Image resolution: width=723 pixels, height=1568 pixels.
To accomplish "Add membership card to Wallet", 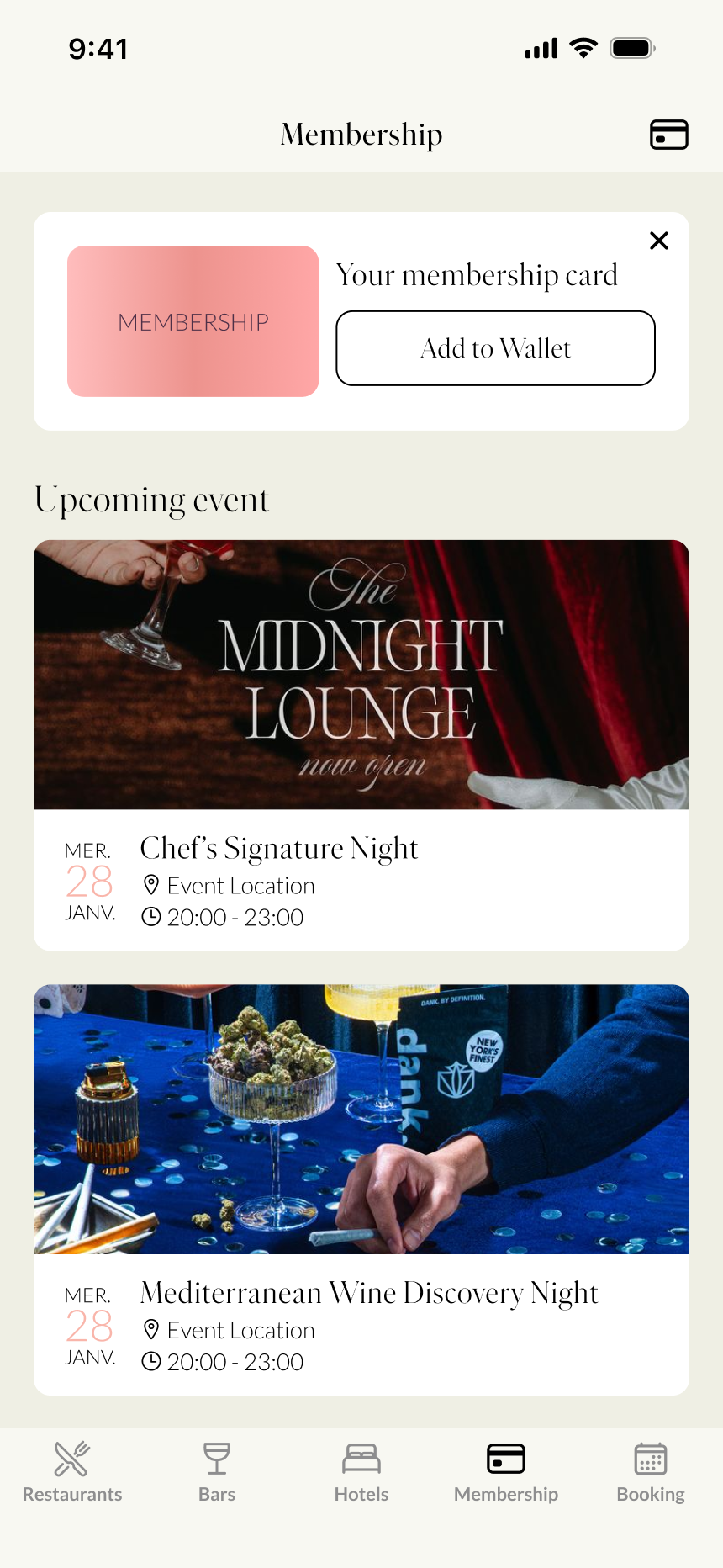I will coord(495,348).
